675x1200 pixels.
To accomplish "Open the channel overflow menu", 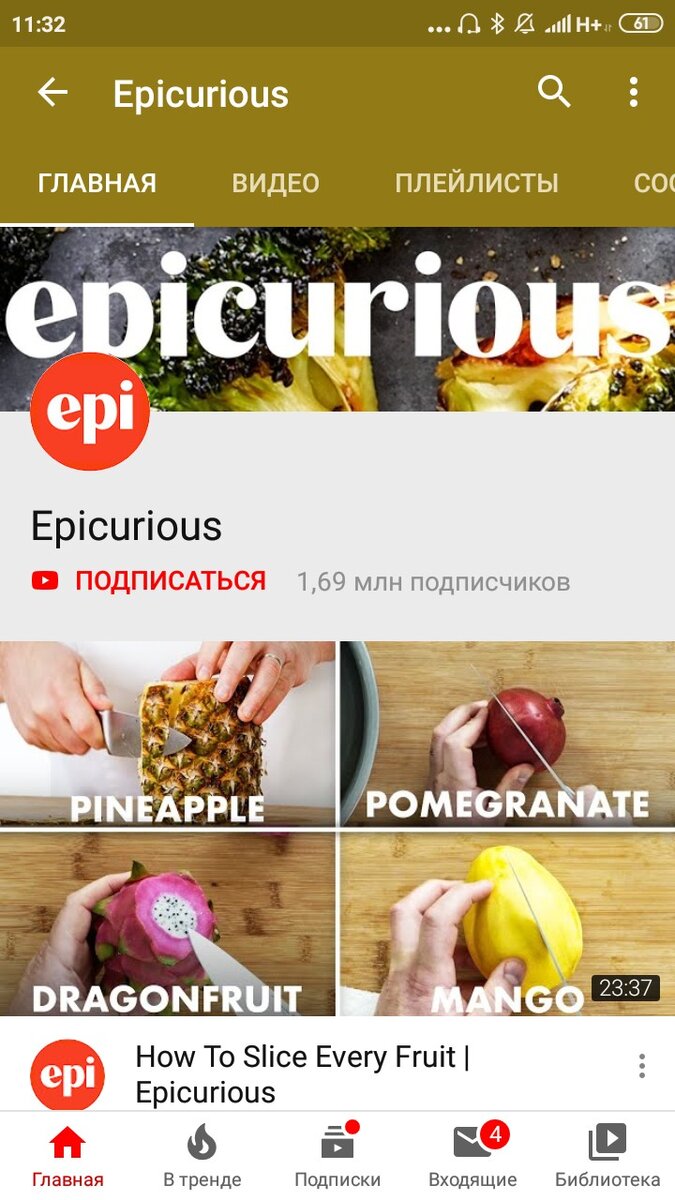I will 633,93.
